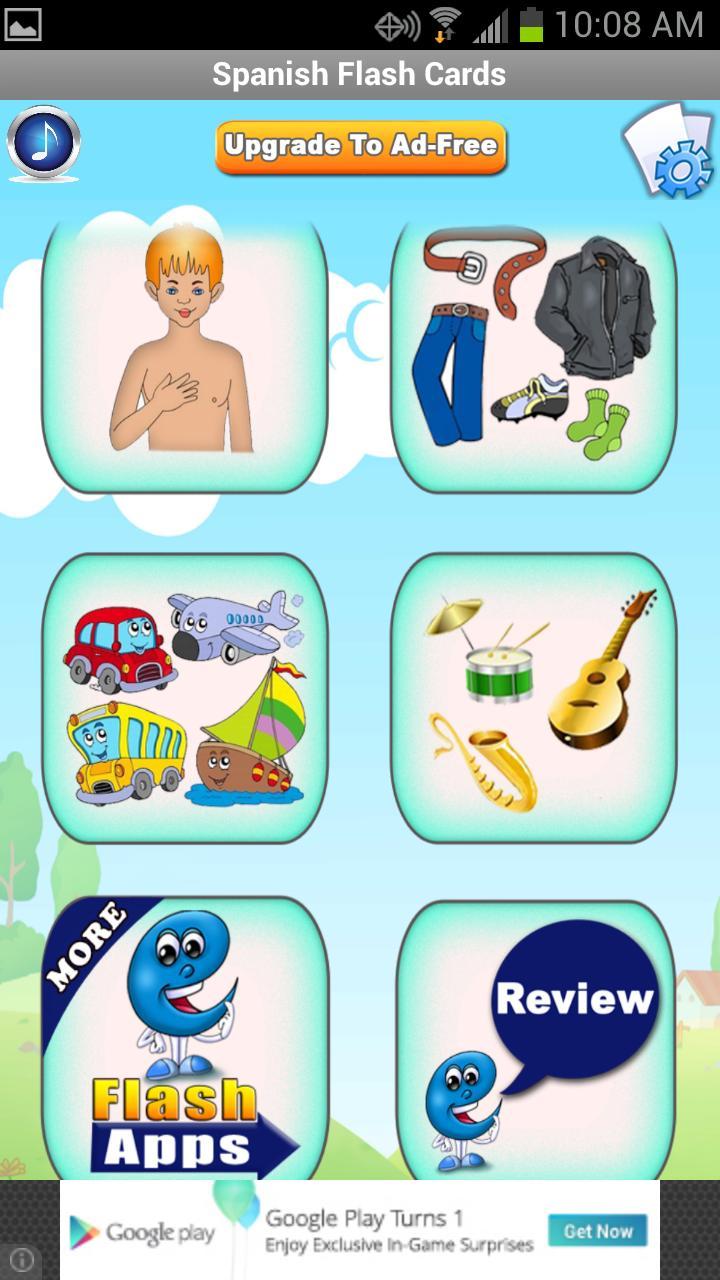Viewport: 720px width, 1280px height.
Task: Tap the battery indicator
Action: click(x=530, y=24)
